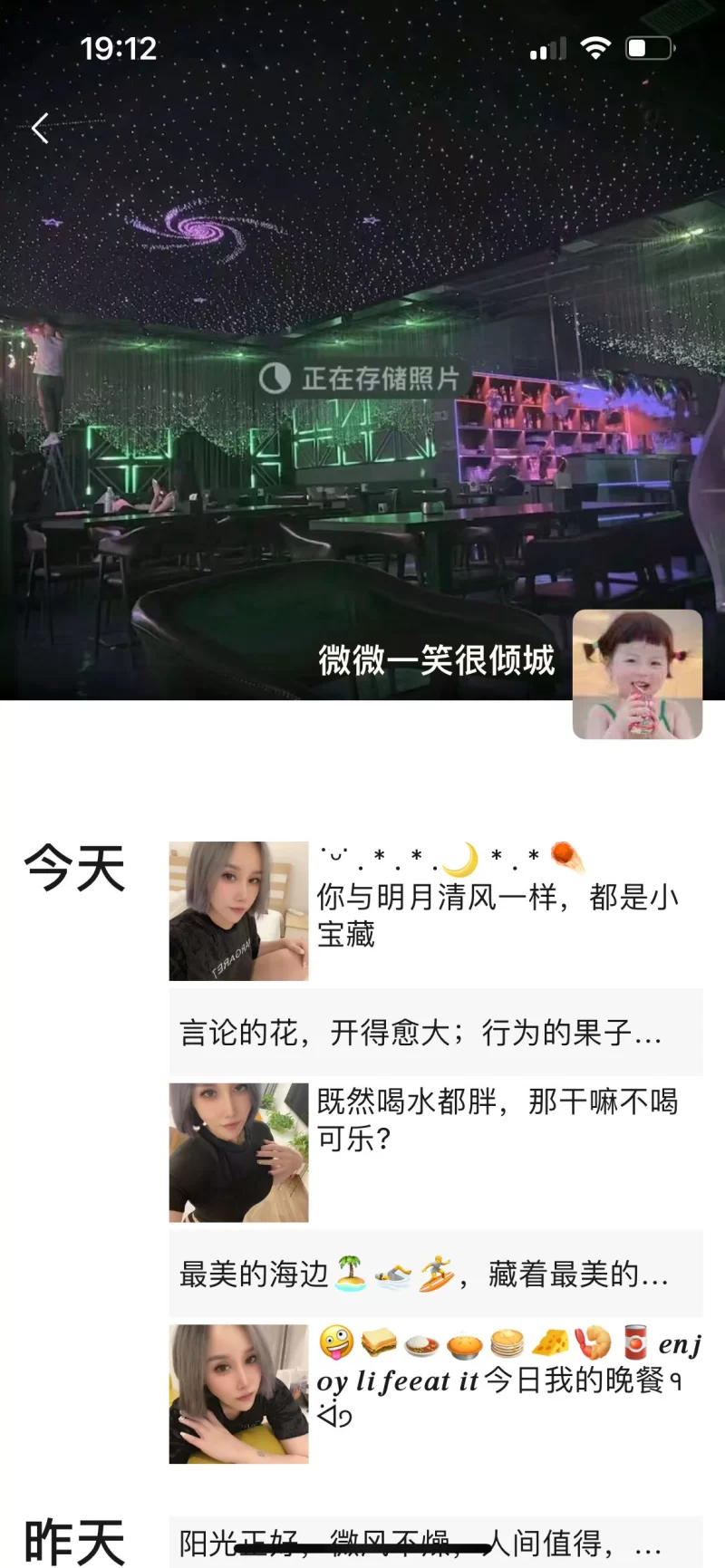Open the text post 最美的海边

[x=435, y=1274]
